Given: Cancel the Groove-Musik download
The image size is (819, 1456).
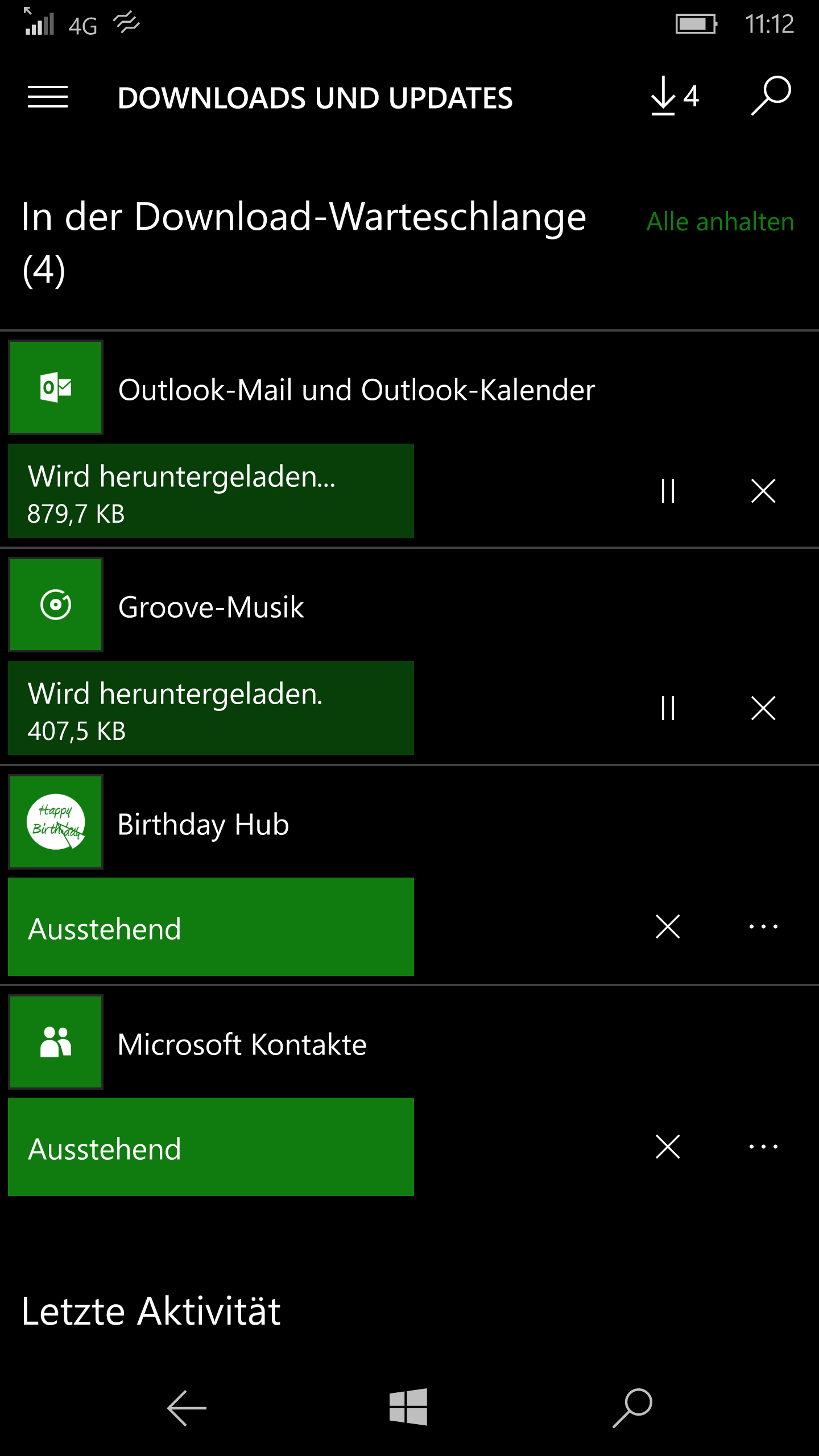Looking at the screenshot, I should tap(763, 708).
